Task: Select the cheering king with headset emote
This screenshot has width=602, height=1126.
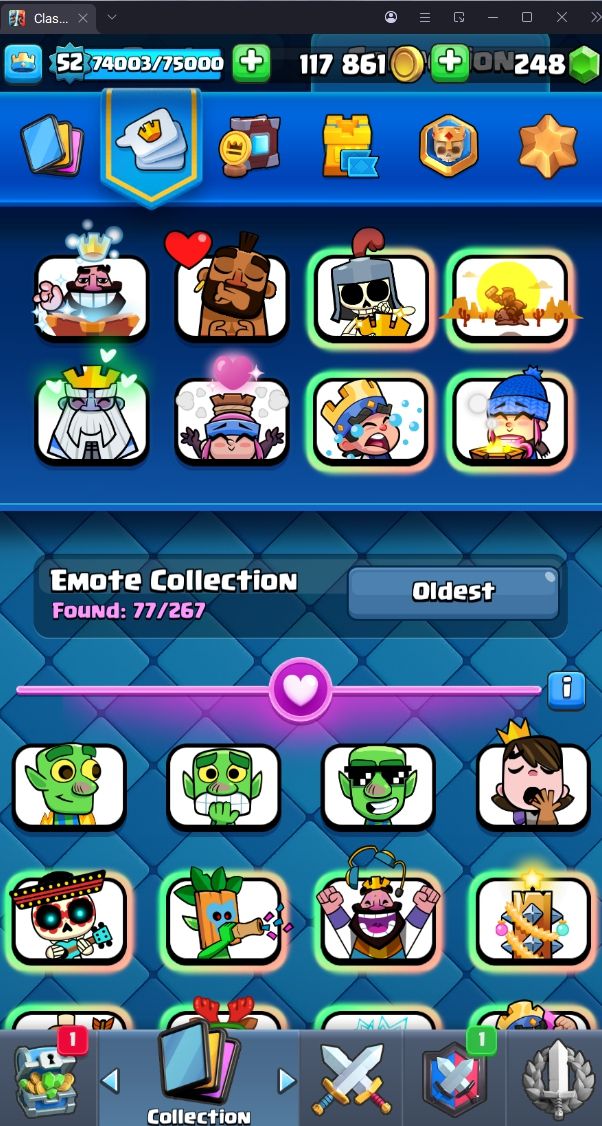Action: pos(378,920)
